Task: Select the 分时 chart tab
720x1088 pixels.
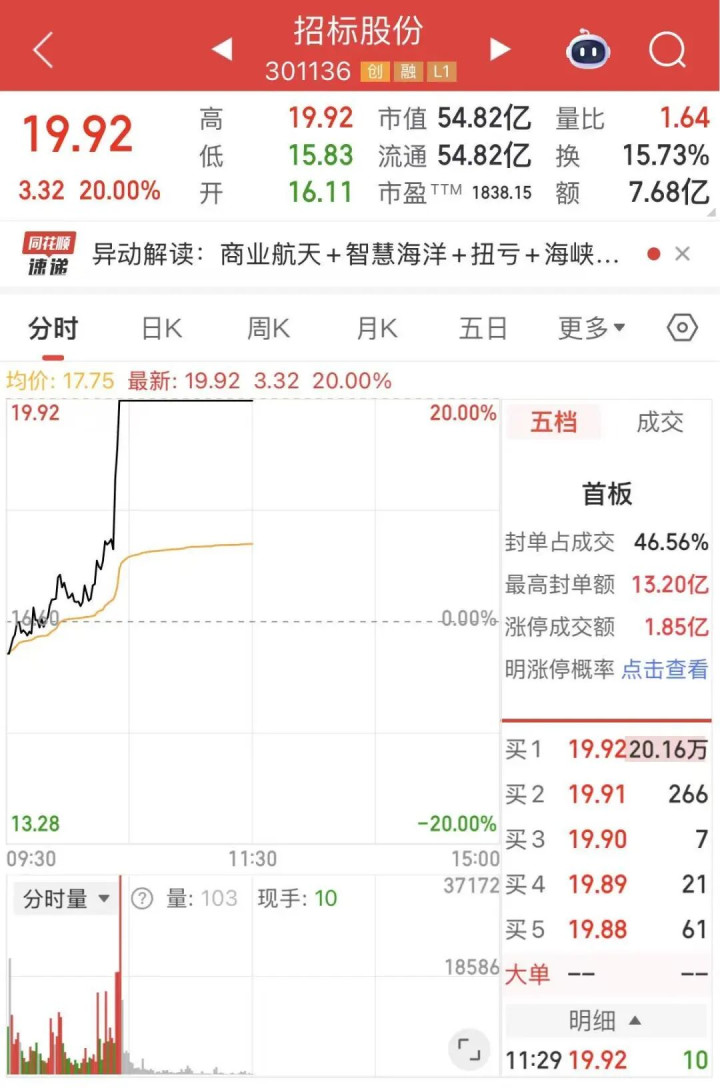Action: click(x=53, y=328)
